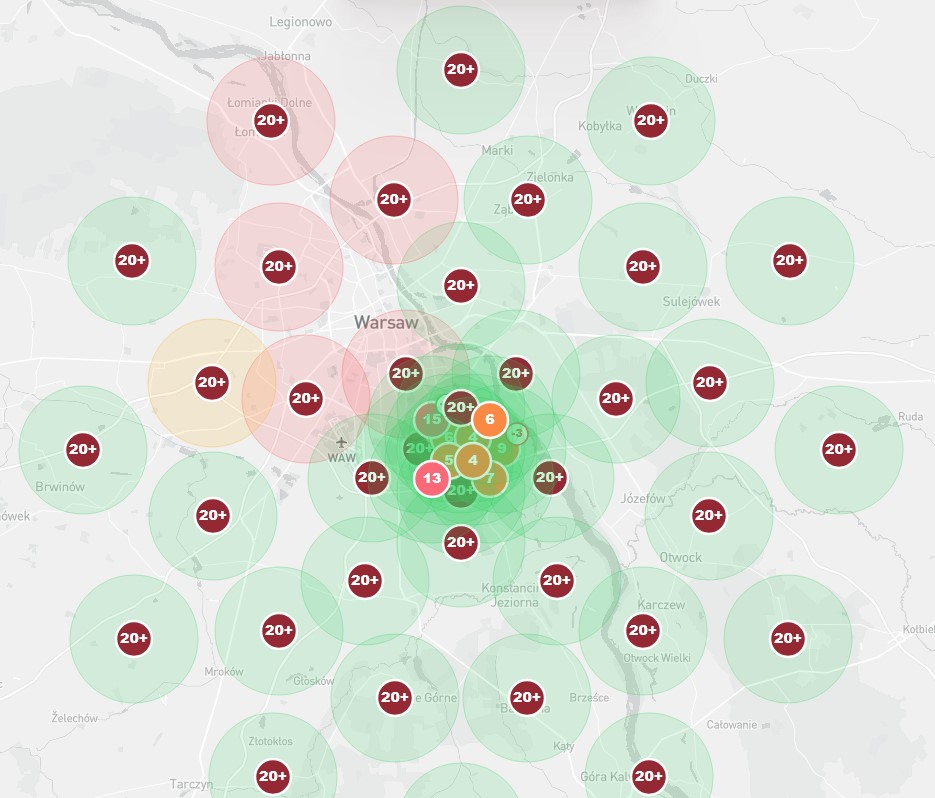The height and width of the screenshot is (798, 935).
Task: Select the pink cluster marker labeled 13
Action: tap(432, 478)
